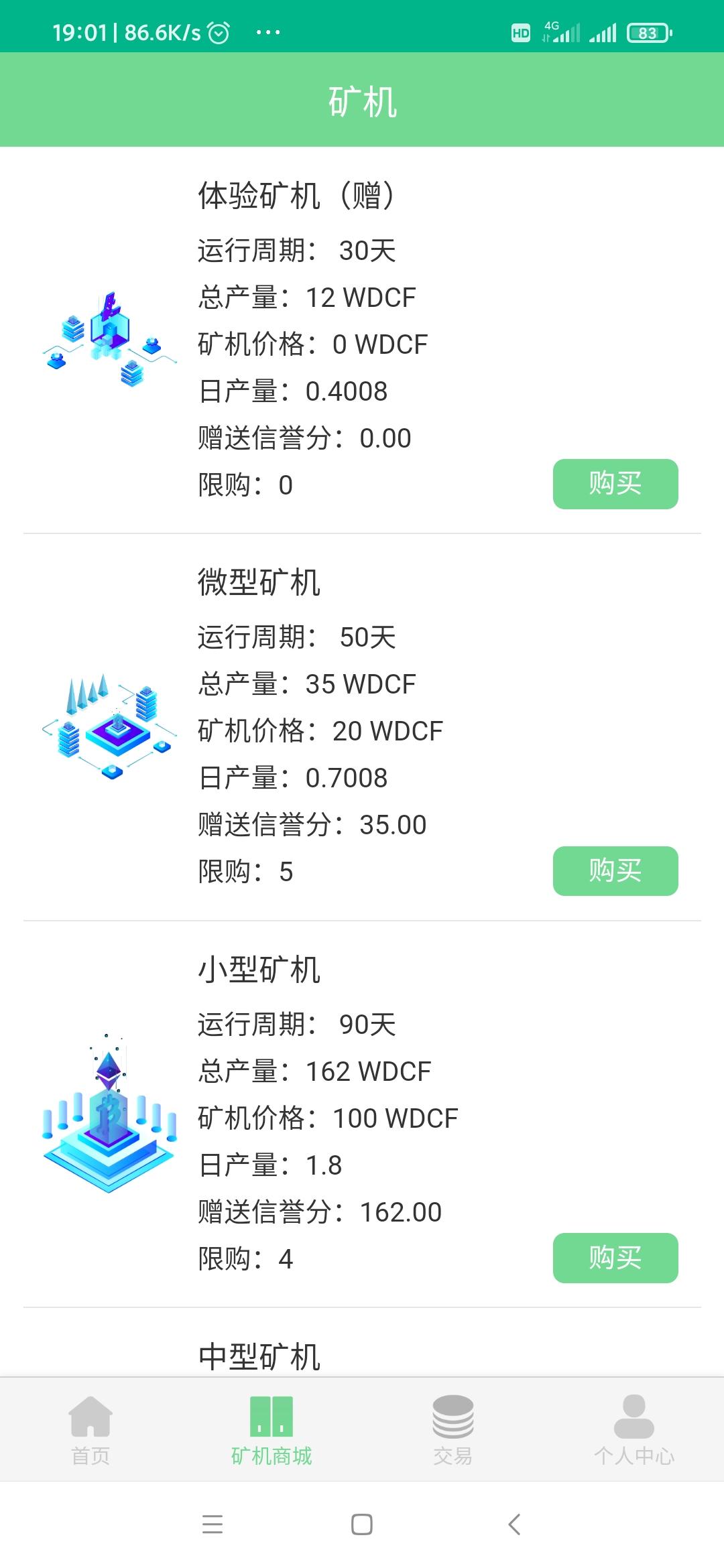The image size is (724, 1568).
Task: Tap the 交易 trade coins icon
Action: point(452,1416)
